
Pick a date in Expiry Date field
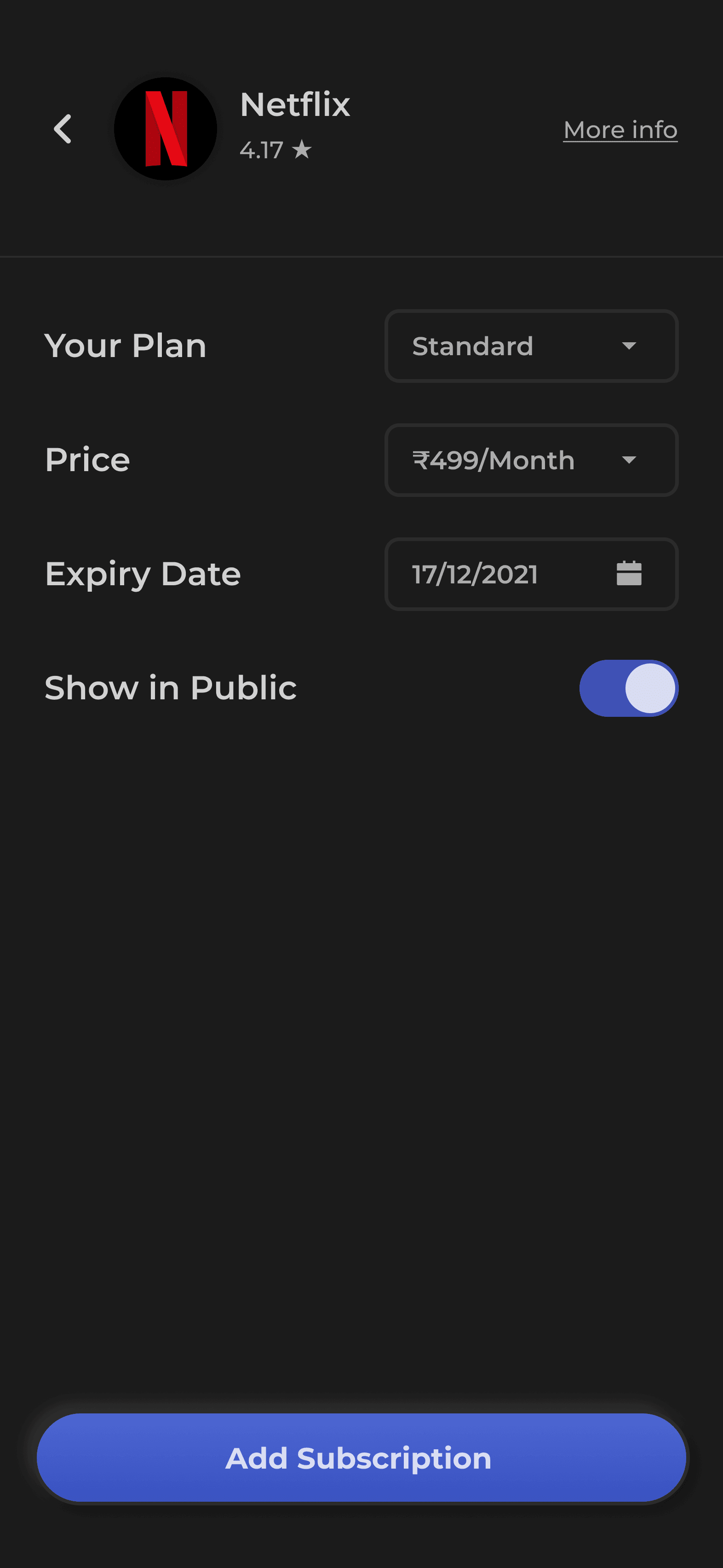[531, 574]
